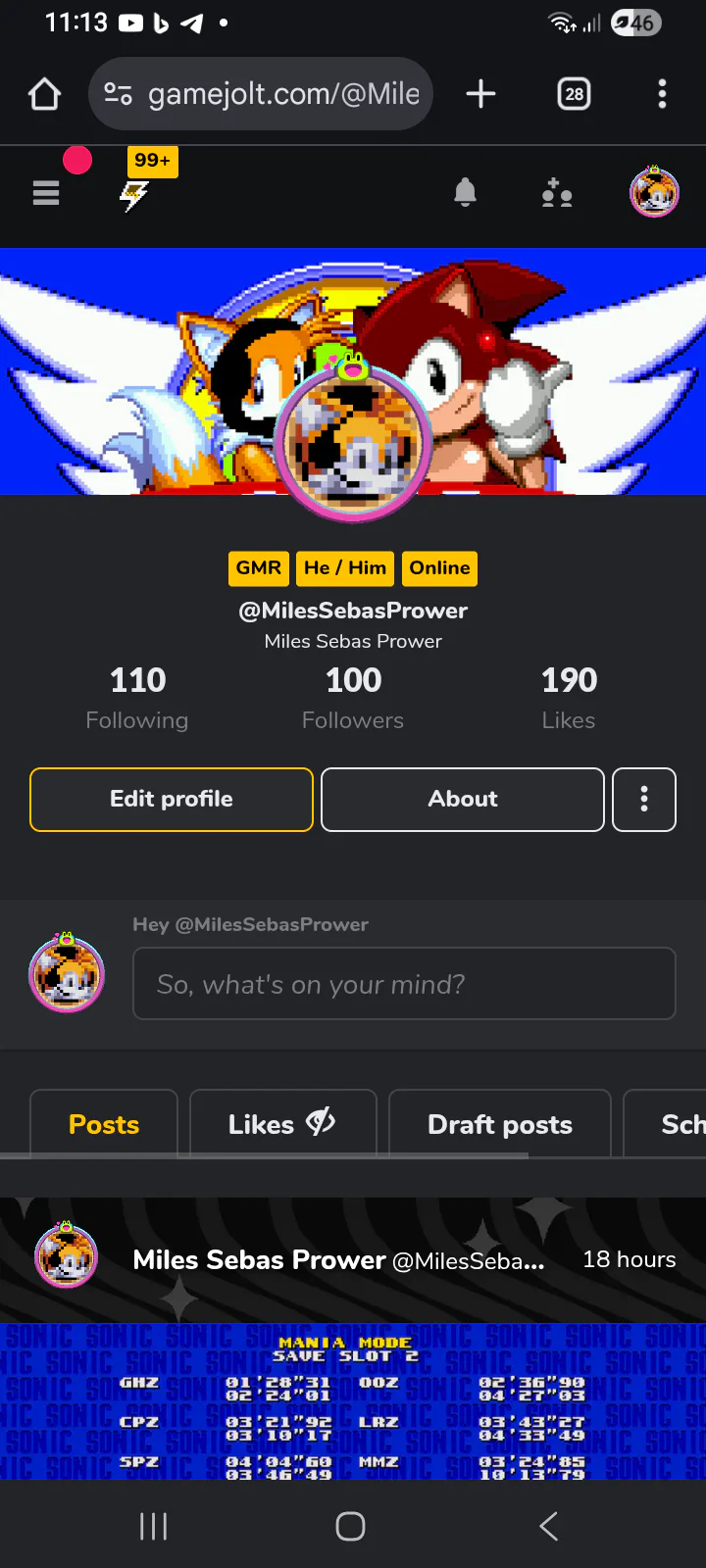Select the Posts tab
The image size is (706, 1568).
[x=104, y=1124]
